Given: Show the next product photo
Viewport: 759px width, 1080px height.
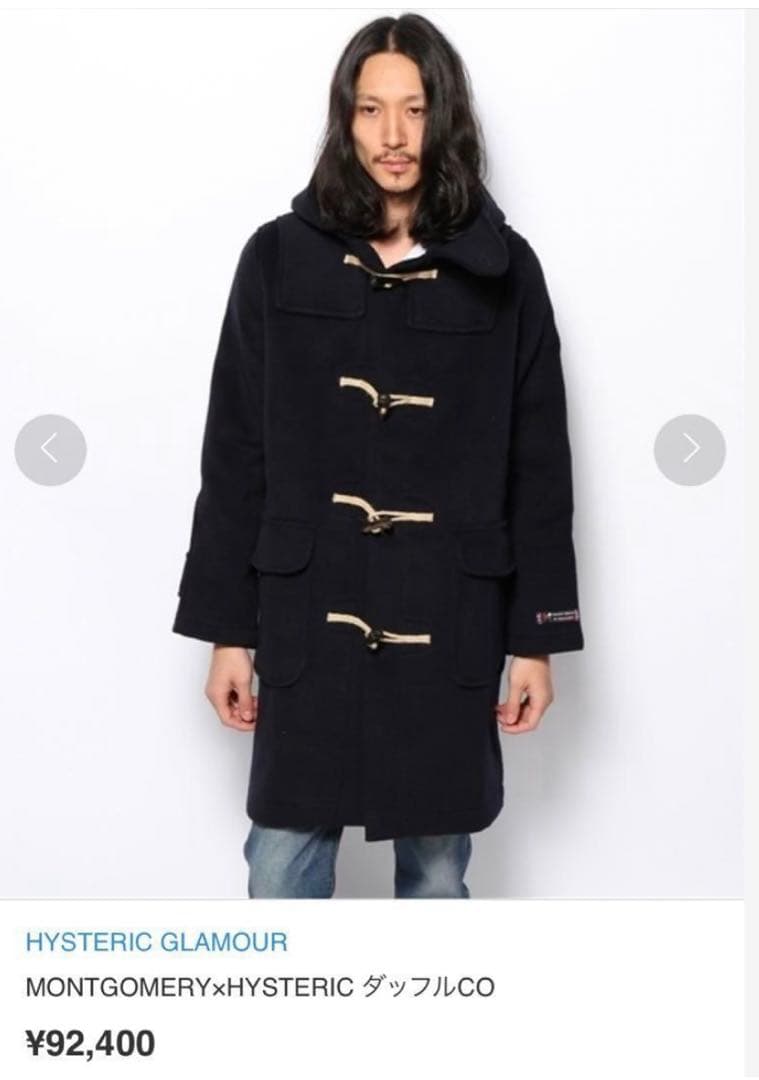Looking at the screenshot, I should (690, 450).
